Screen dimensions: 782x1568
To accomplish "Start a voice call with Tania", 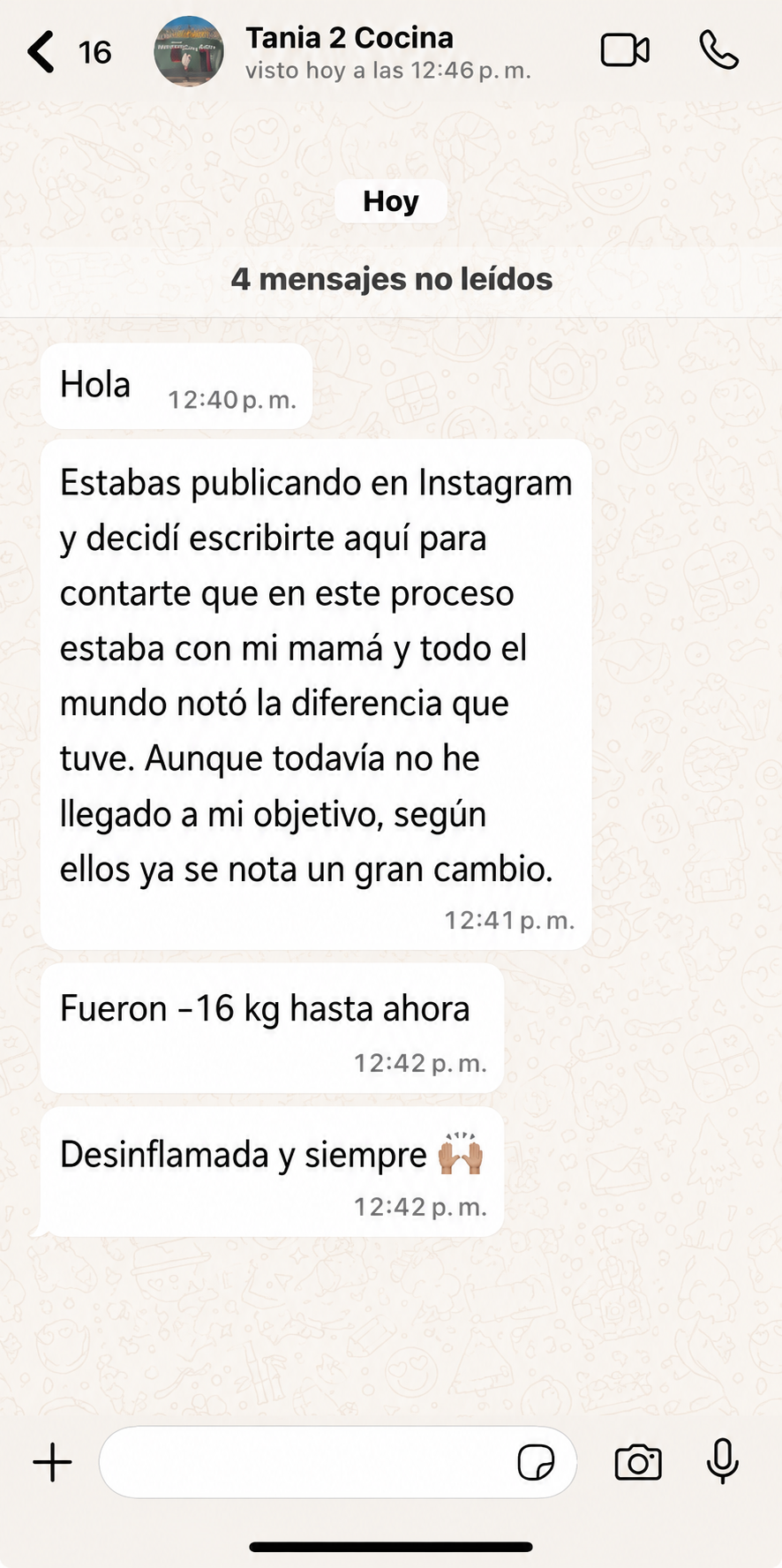I will coord(719,50).
